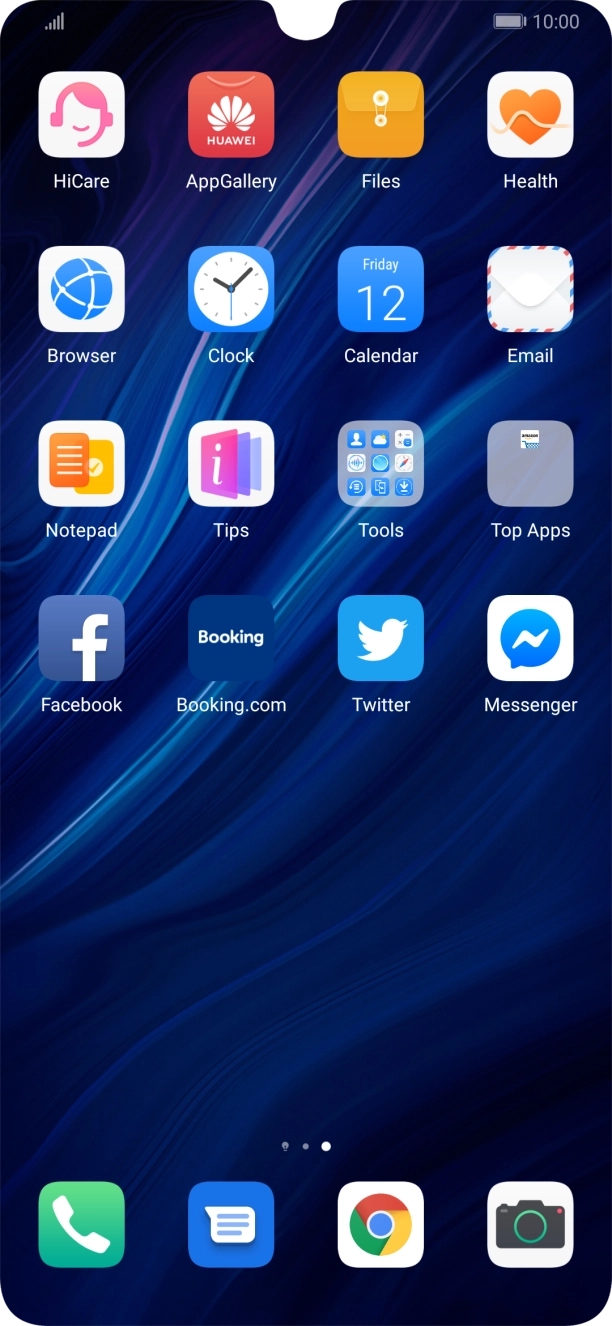612x1326 pixels.
Task: Launch the Email app
Action: click(x=530, y=289)
